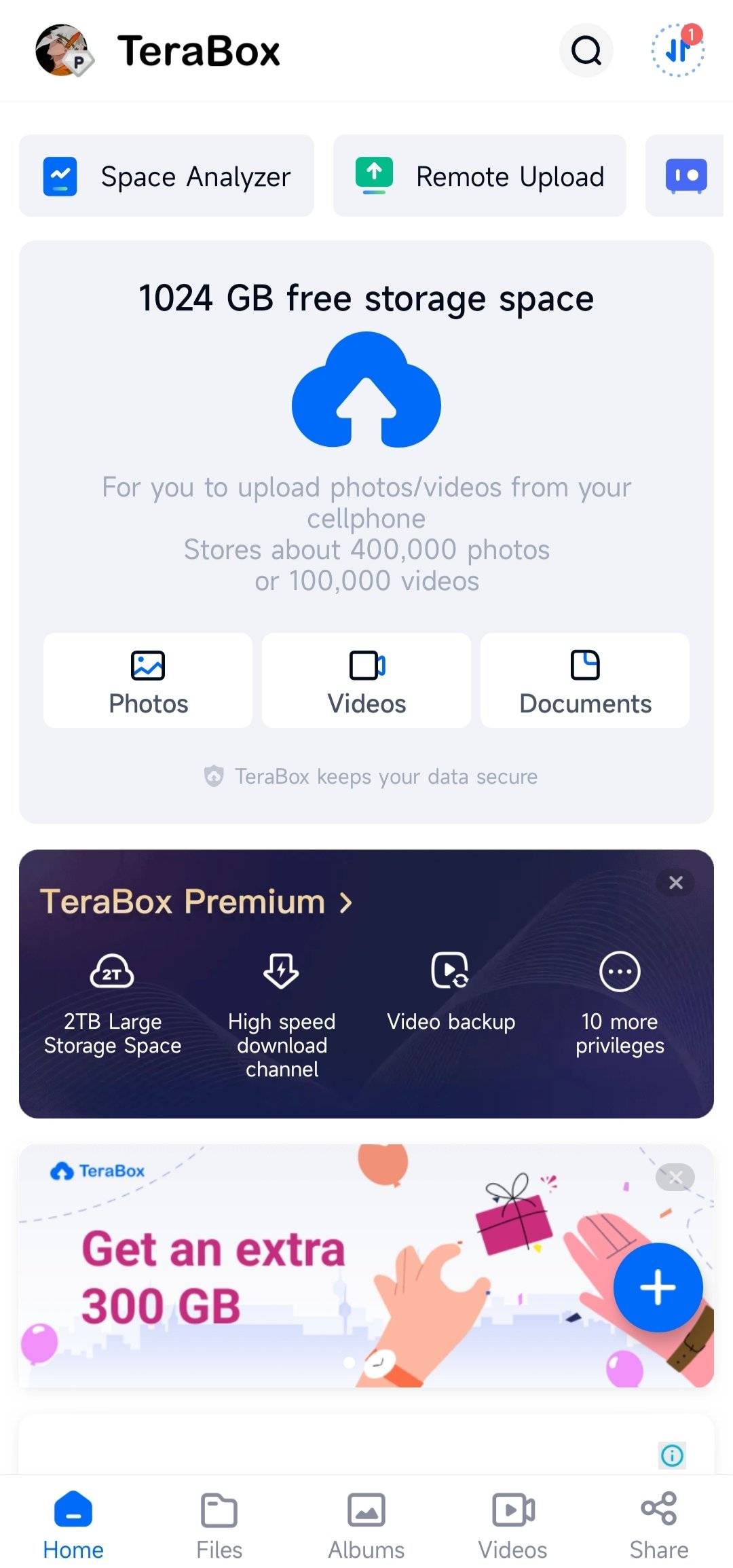Screen dimensions: 733x1568
Task: Close the extra 300 GB banner
Action: 675,1178
